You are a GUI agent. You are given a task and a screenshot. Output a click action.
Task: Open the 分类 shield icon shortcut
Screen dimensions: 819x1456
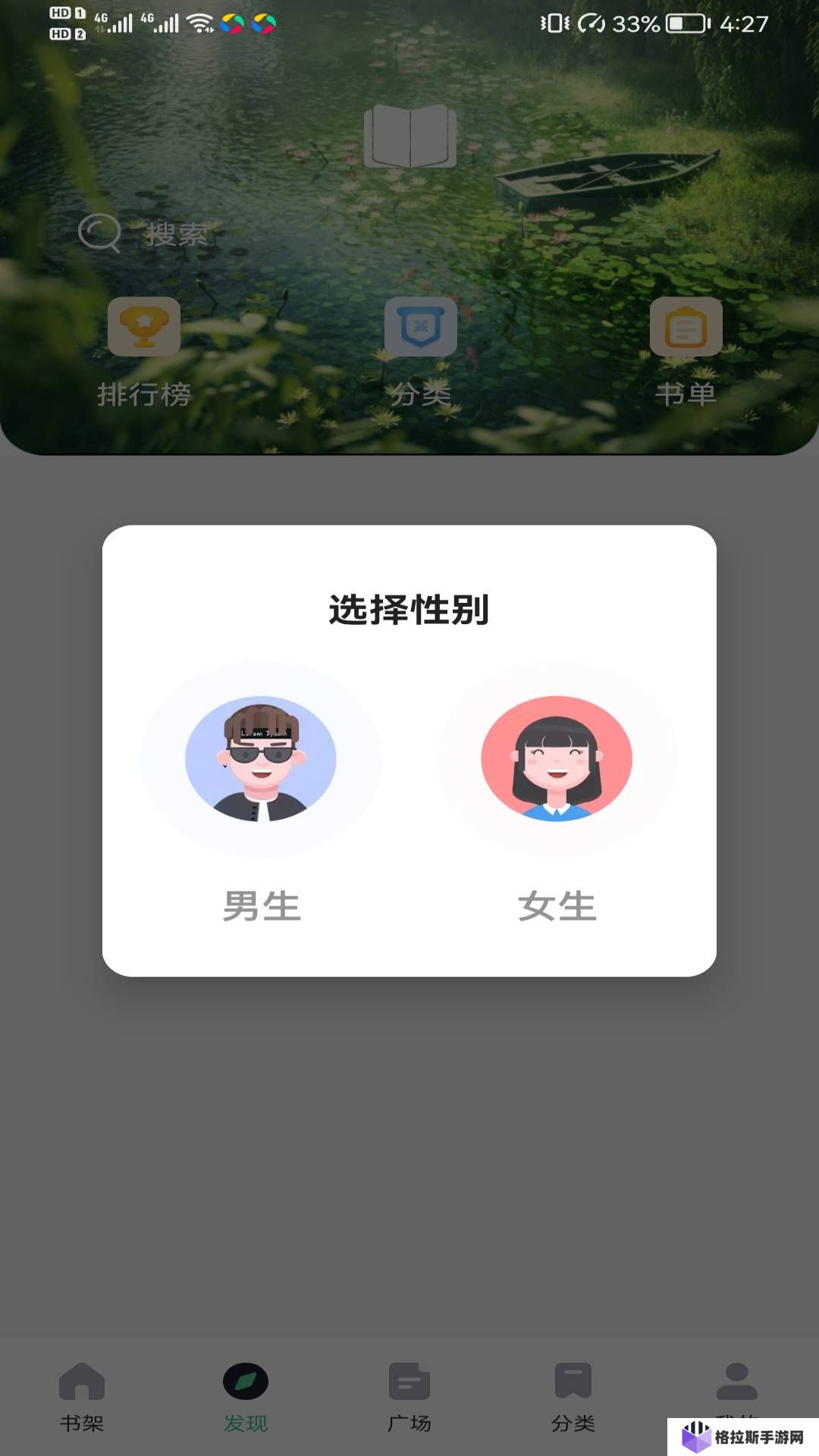click(421, 328)
